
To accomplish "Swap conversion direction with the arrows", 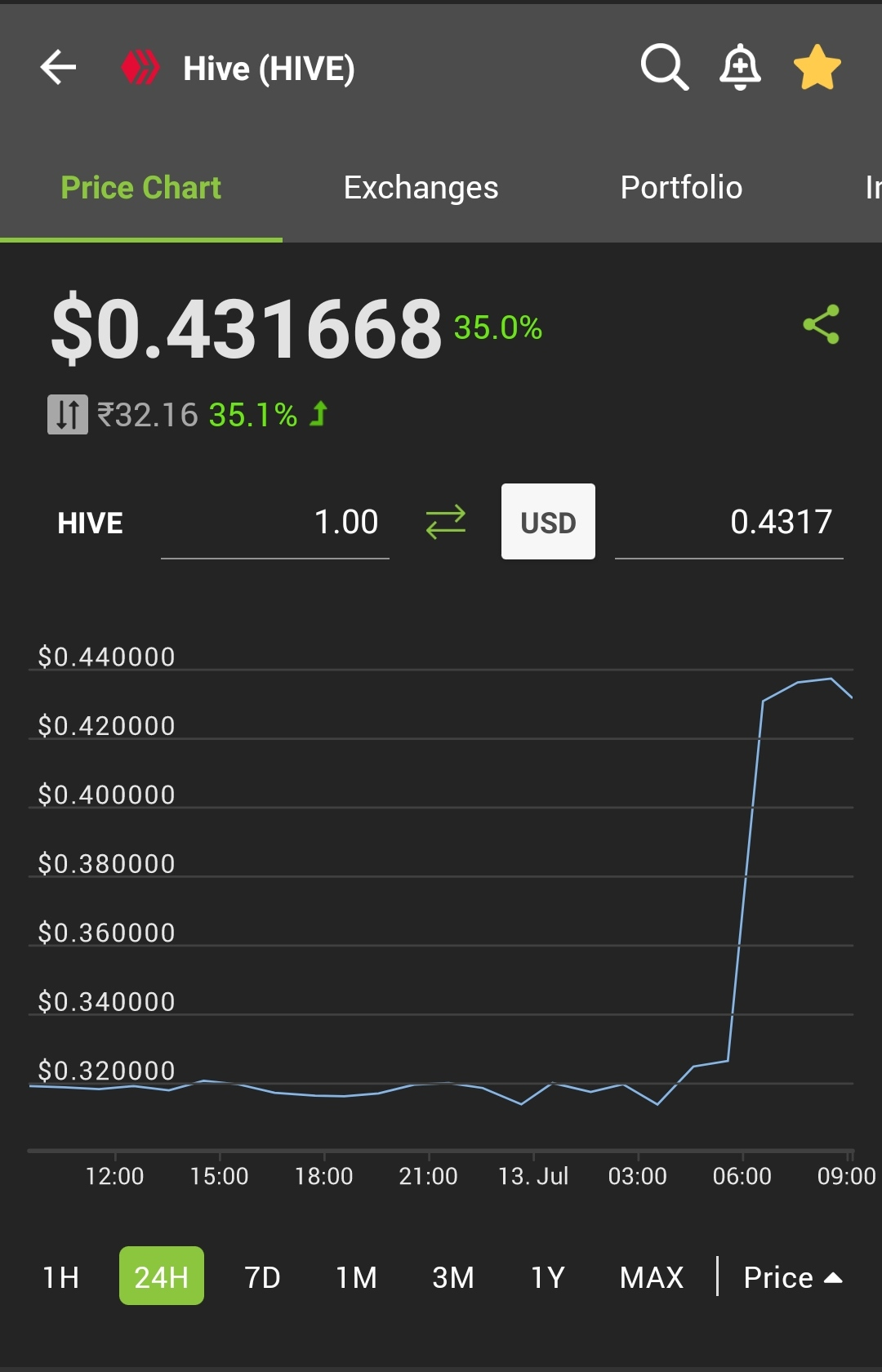I will [x=446, y=522].
